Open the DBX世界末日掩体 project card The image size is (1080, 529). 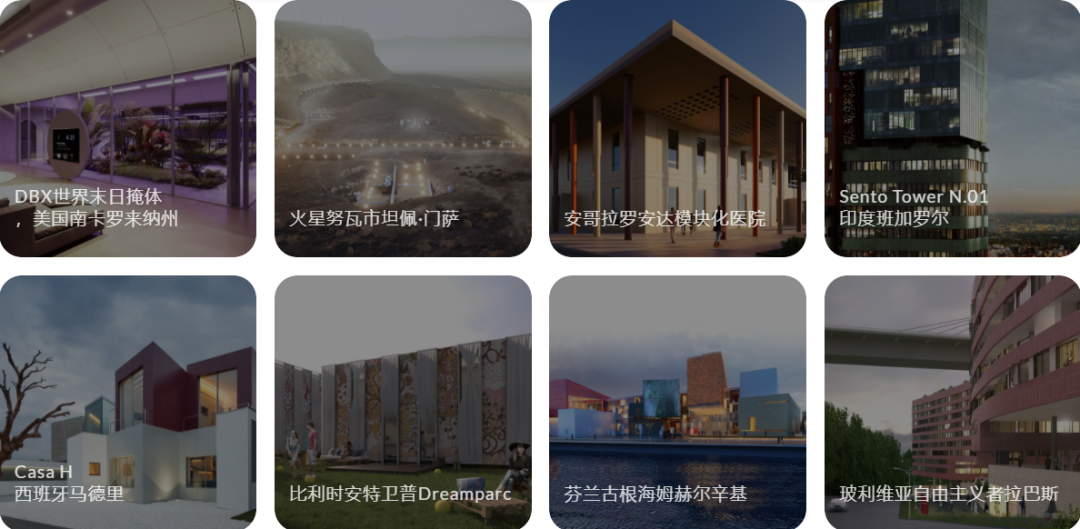tap(127, 128)
